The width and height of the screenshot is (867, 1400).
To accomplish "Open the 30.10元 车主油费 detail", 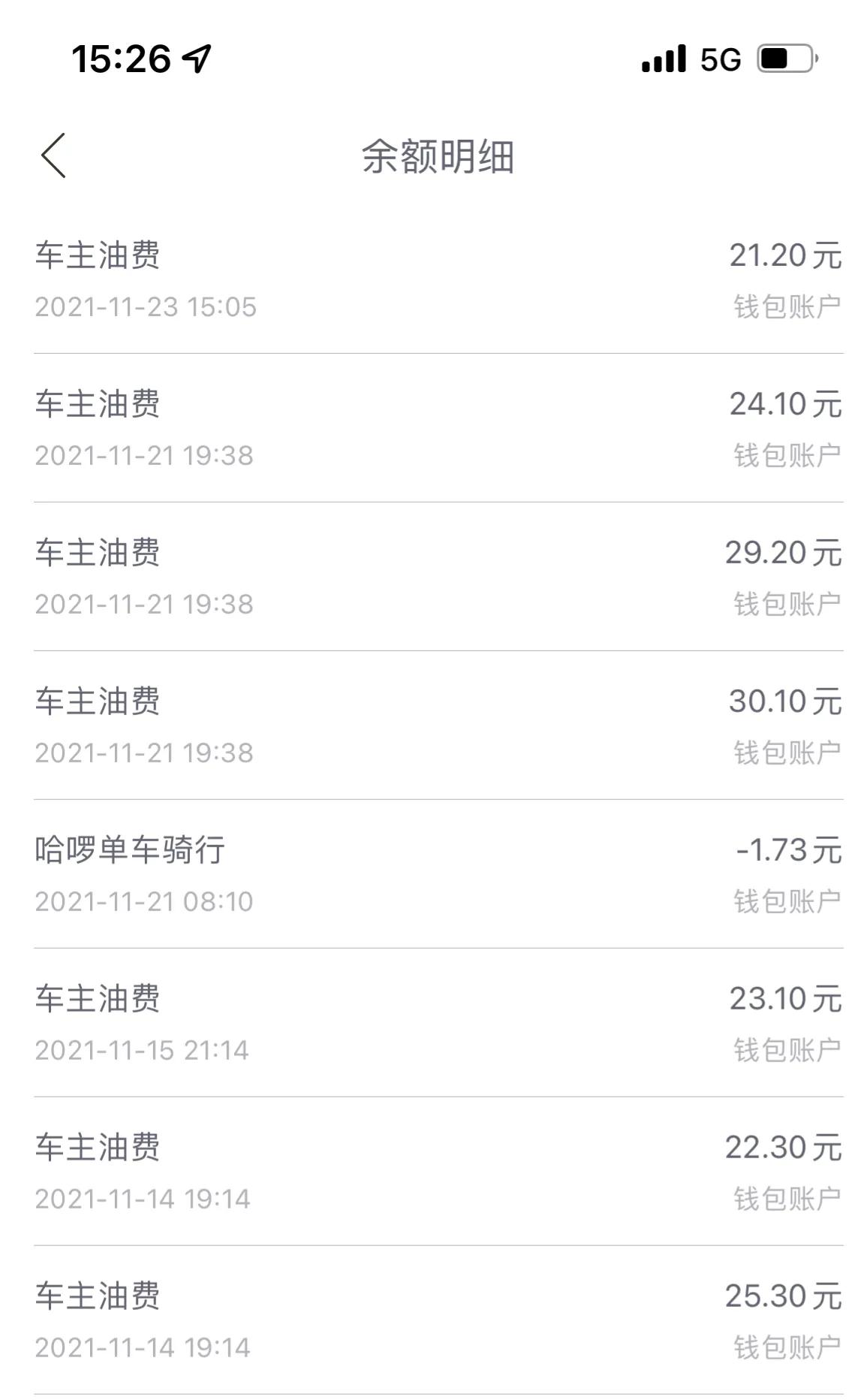I will 434,725.
